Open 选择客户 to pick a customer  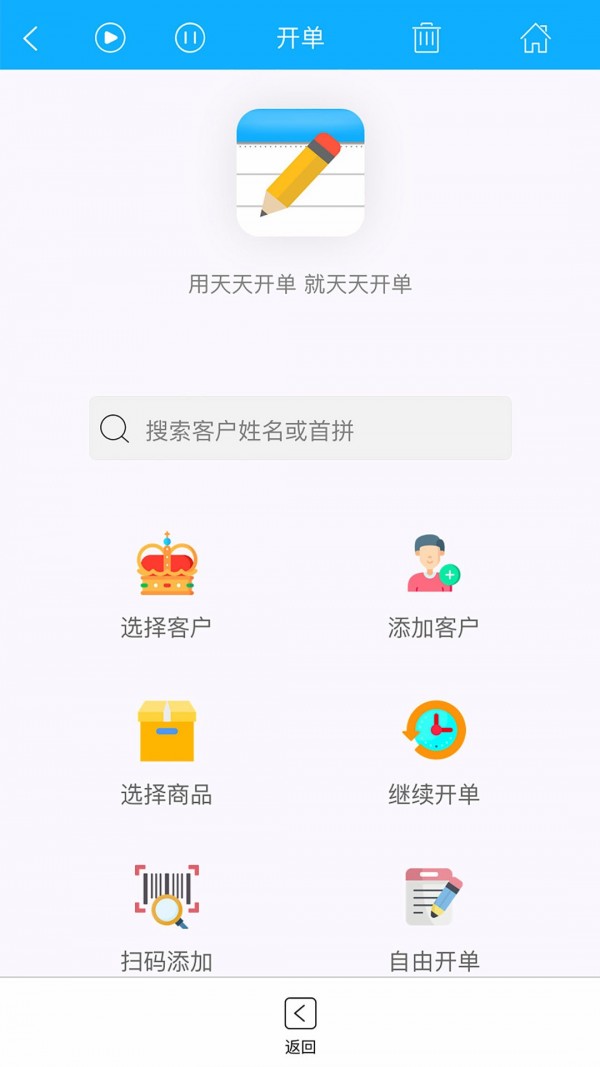coord(167,584)
